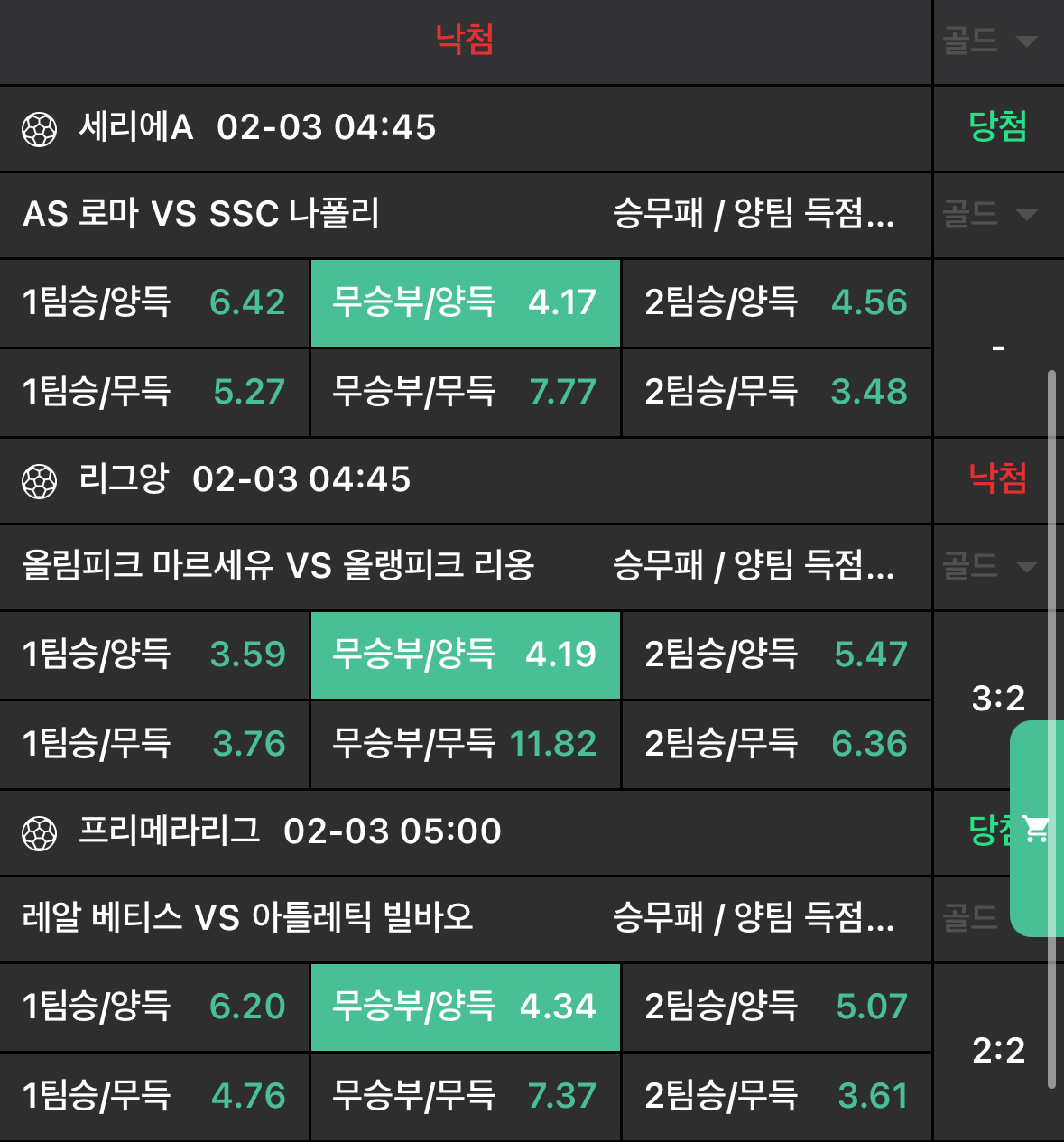This screenshot has width=1064, height=1142.
Task: Tap 무승부/양득 4.34 odds
Action: click(465, 1007)
